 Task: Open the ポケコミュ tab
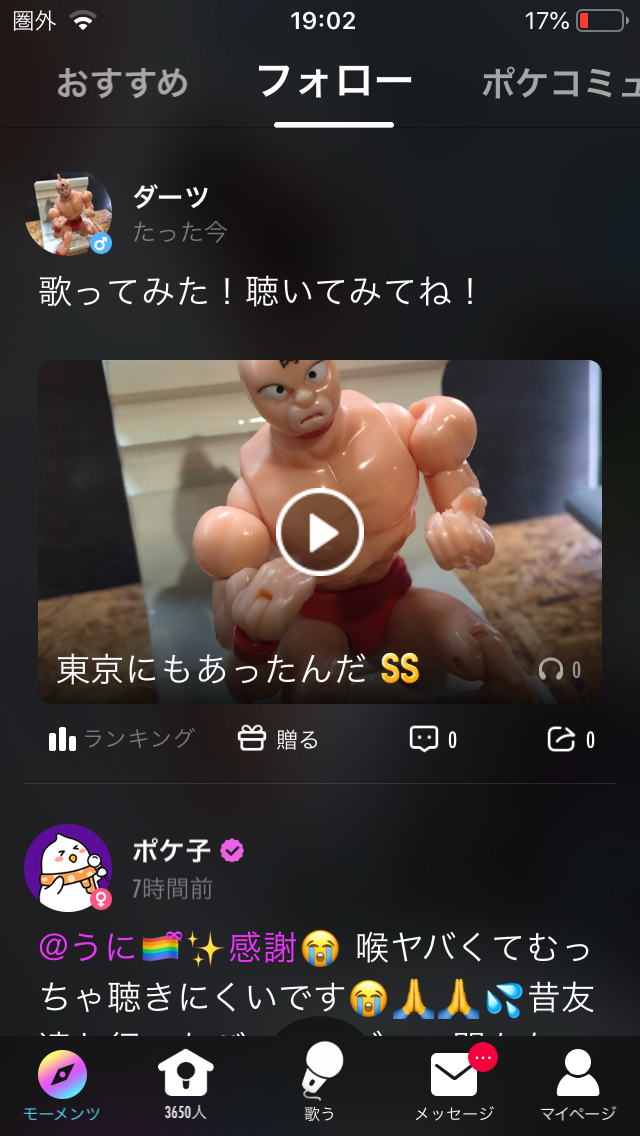pyautogui.click(x=560, y=83)
